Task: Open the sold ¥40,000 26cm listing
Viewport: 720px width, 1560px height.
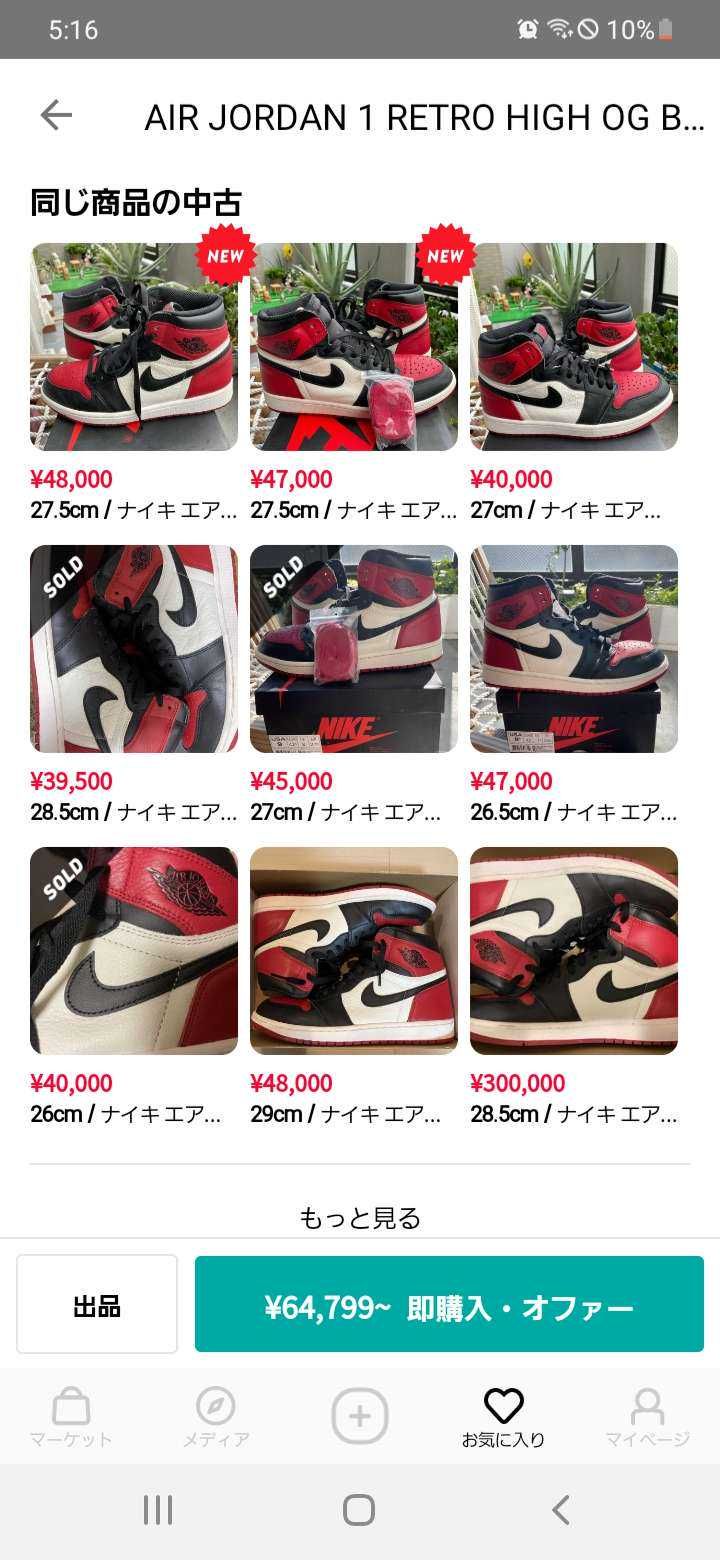Action: pyautogui.click(x=134, y=951)
